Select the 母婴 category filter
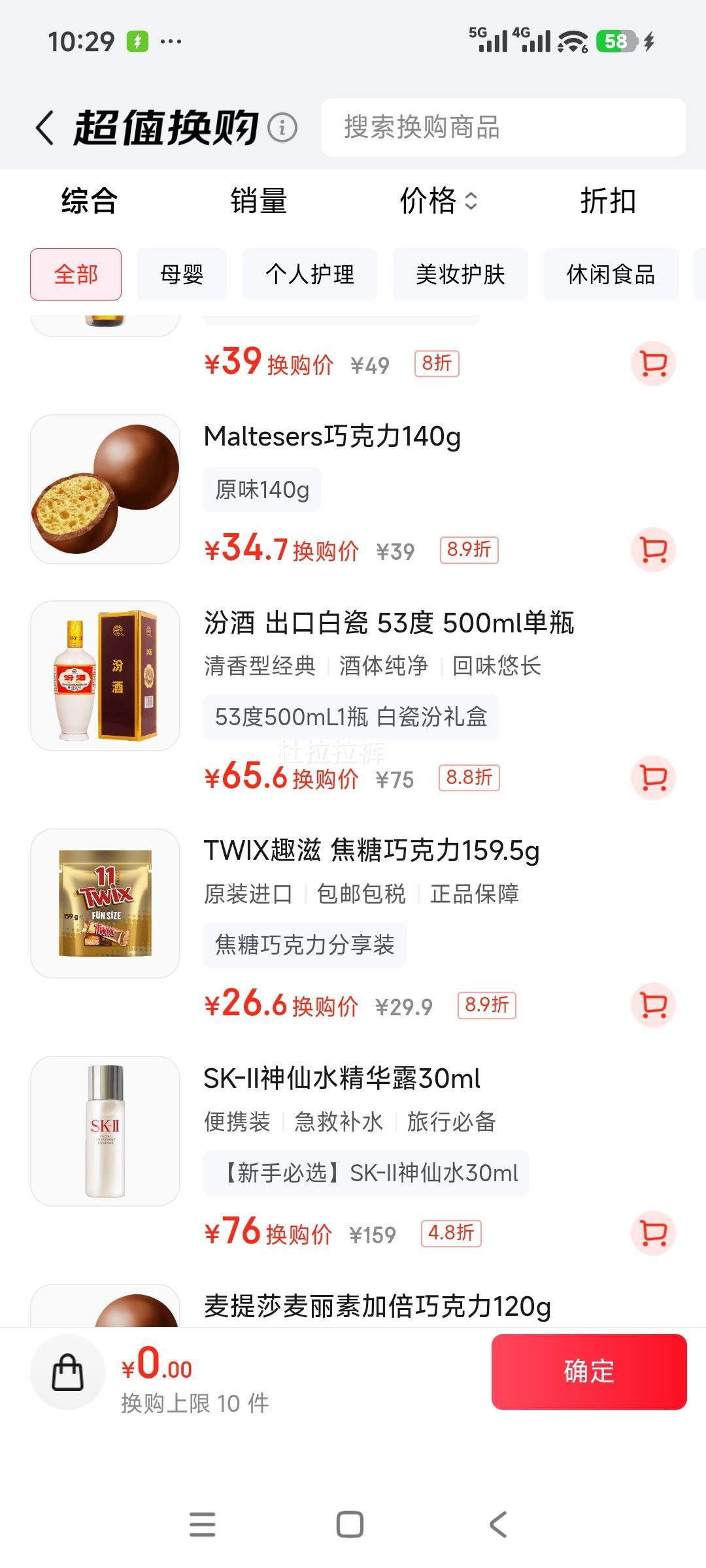Image resolution: width=706 pixels, height=1568 pixels. point(181,274)
